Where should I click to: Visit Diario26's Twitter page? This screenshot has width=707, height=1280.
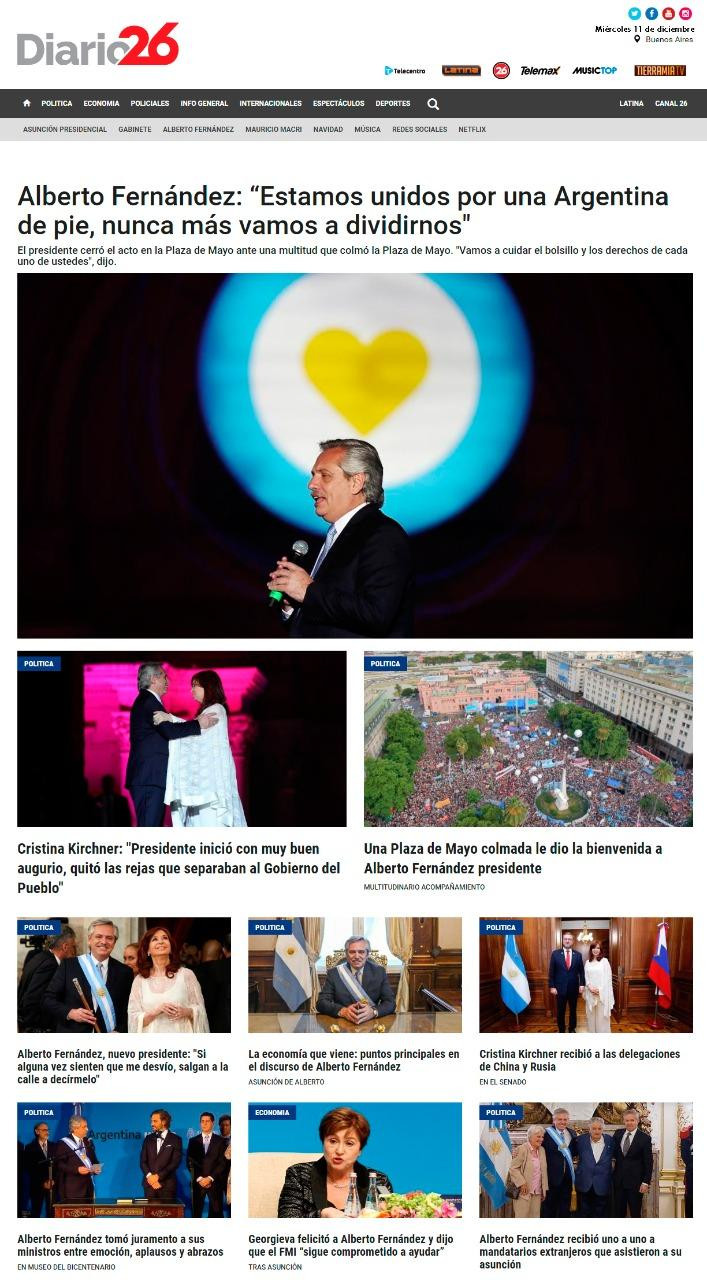coord(634,13)
